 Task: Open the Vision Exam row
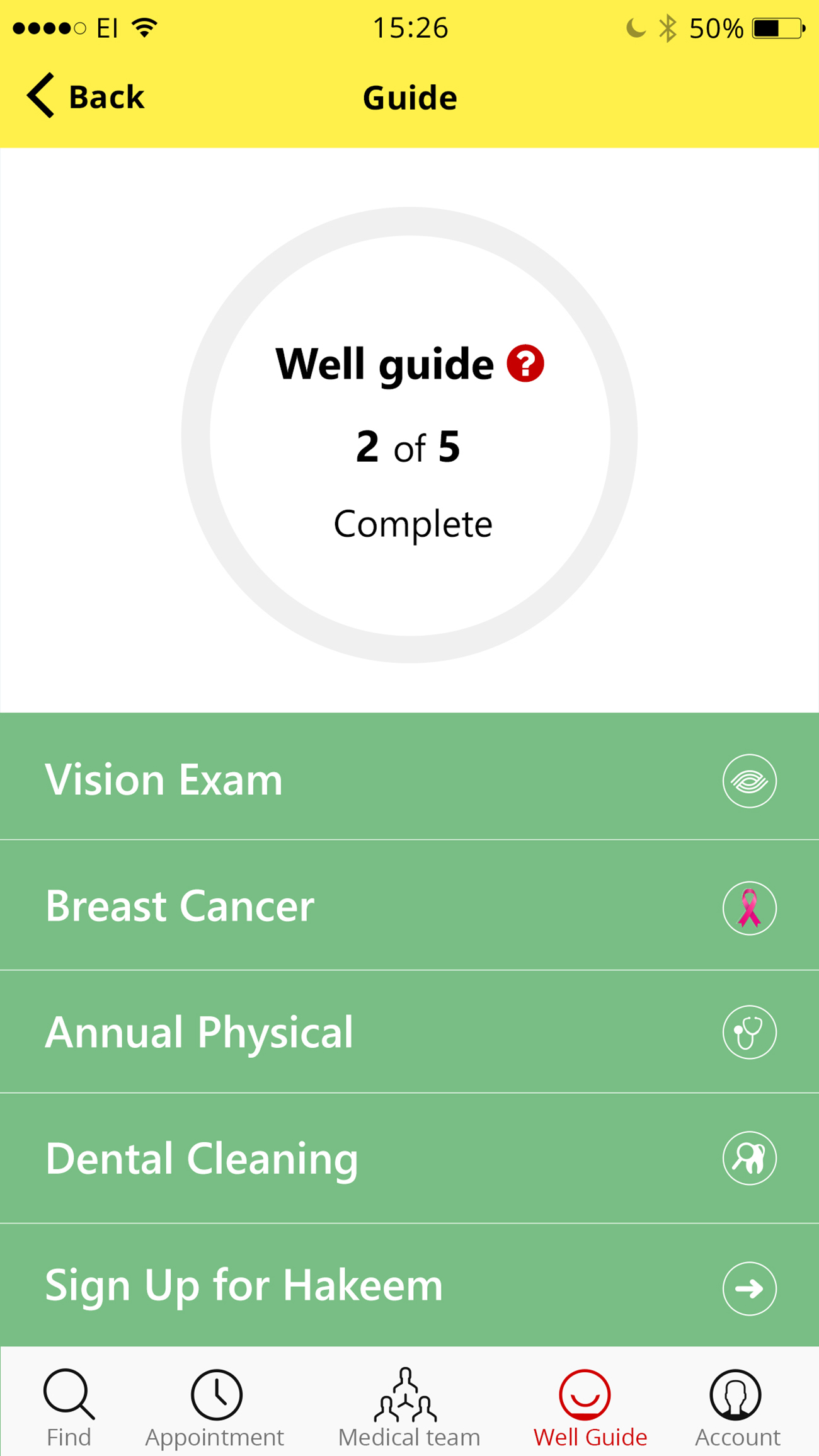click(x=409, y=777)
